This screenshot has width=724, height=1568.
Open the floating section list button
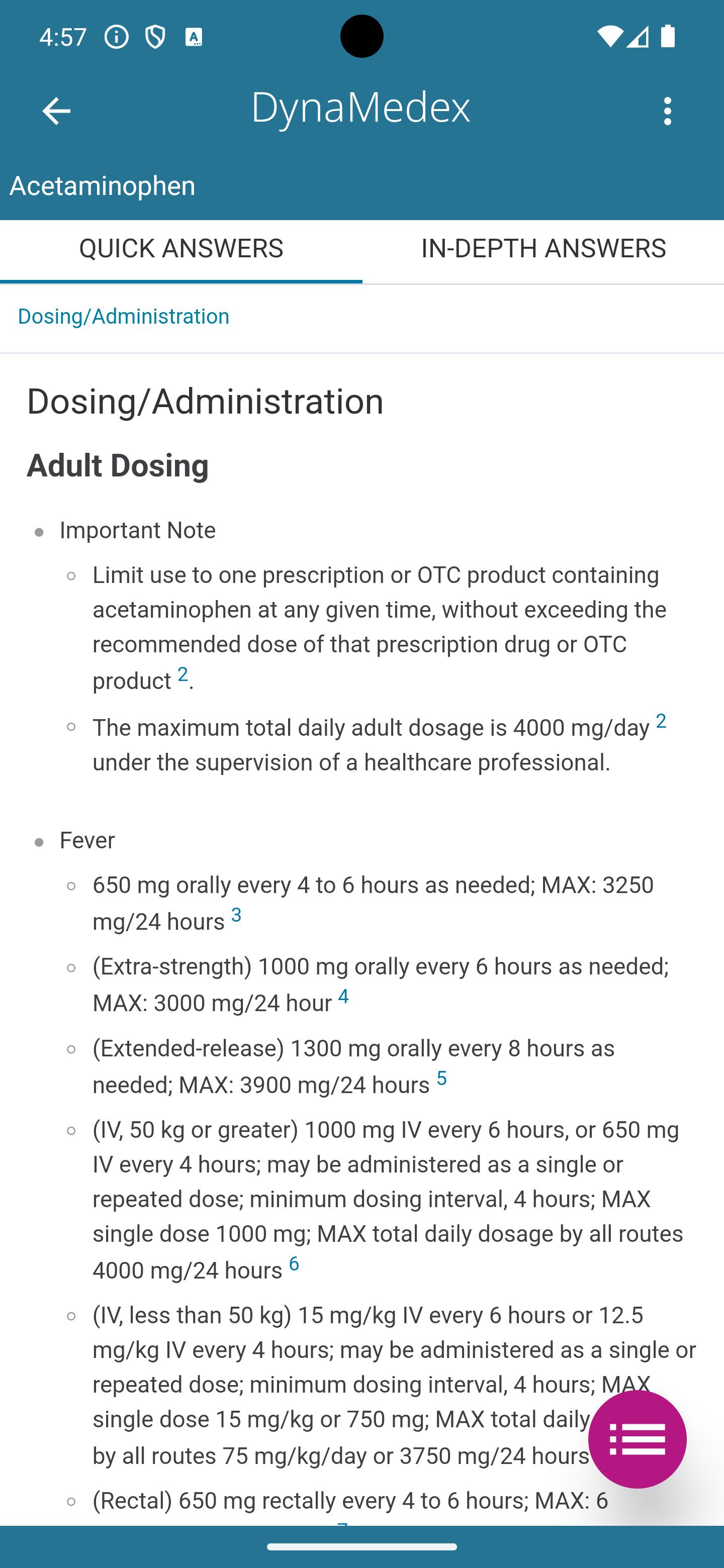coord(637,1439)
